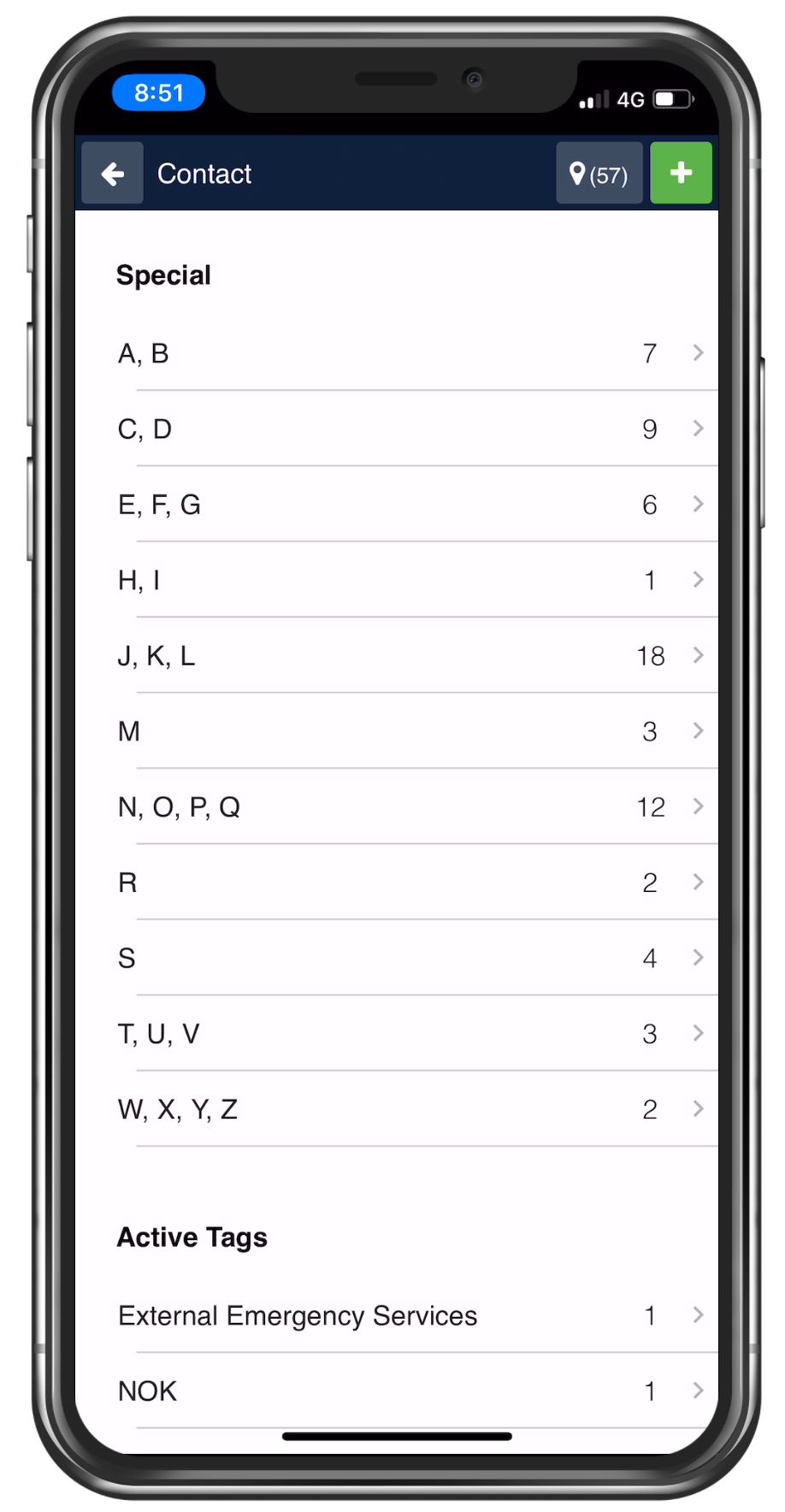View contacts under T, U, V
This screenshot has width=785, height=1512.
(x=397, y=1033)
